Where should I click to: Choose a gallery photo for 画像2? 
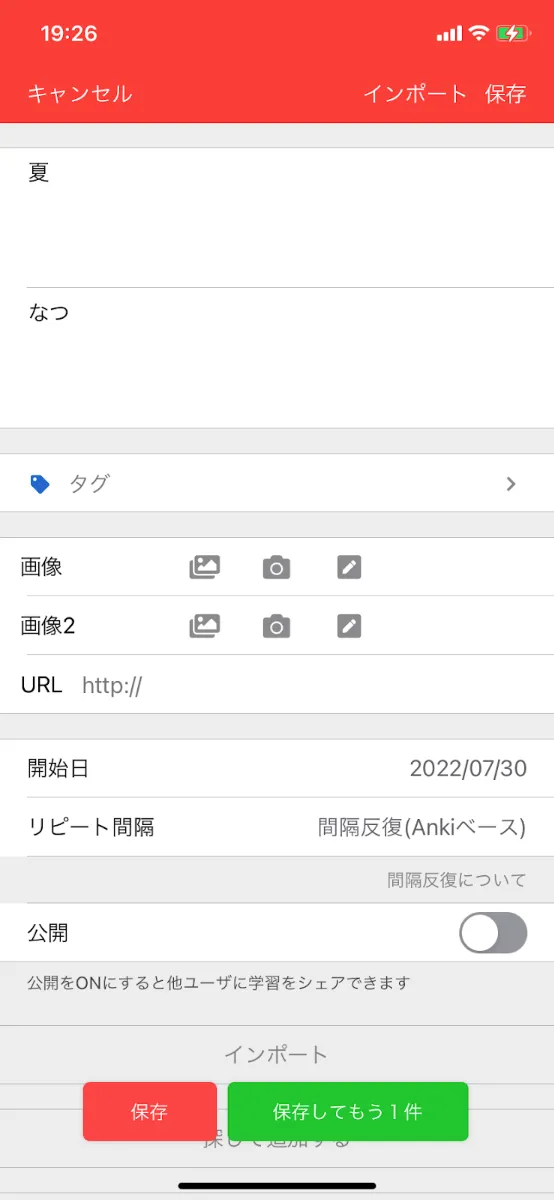tap(205, 626)
